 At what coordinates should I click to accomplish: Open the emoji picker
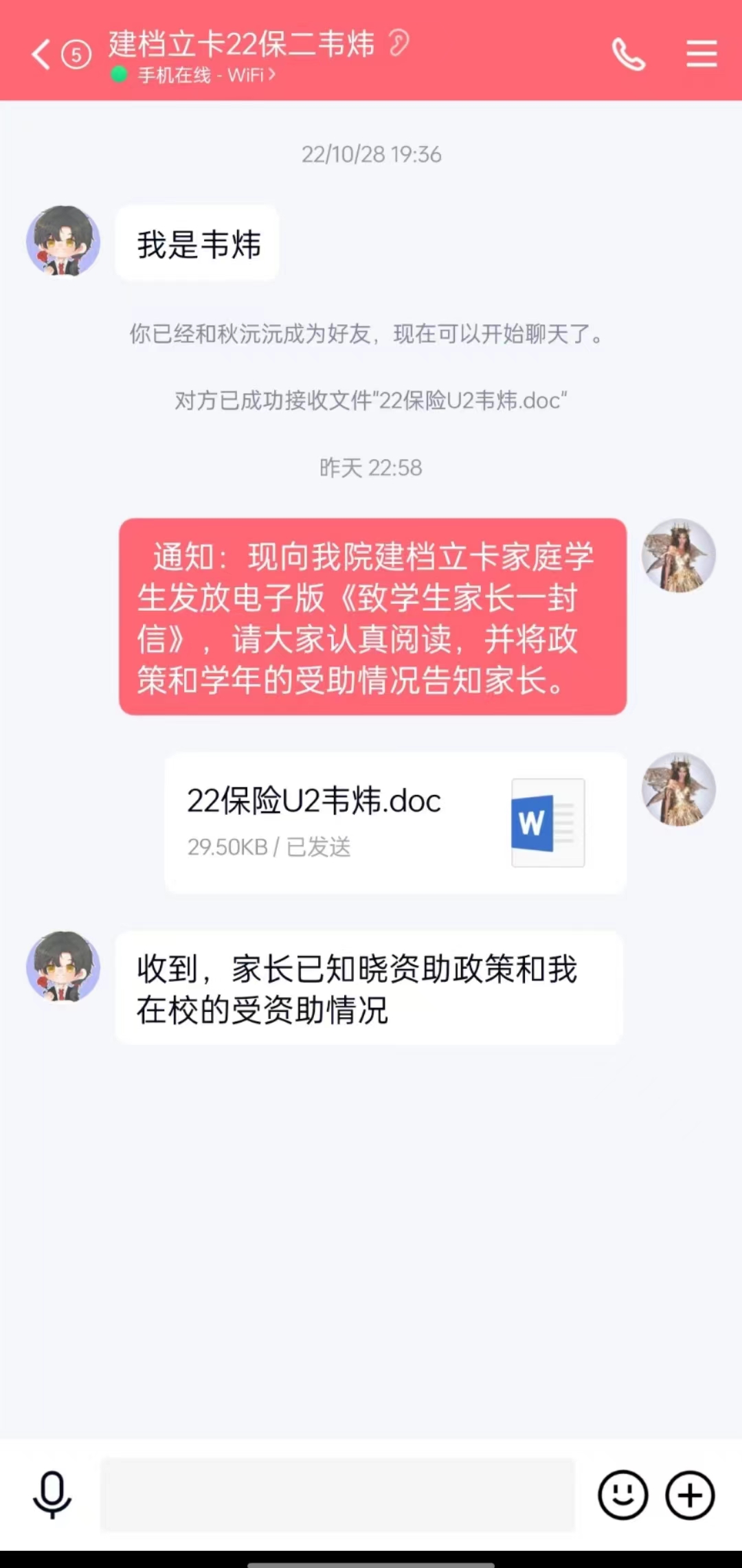click(x=622, y=1494)
